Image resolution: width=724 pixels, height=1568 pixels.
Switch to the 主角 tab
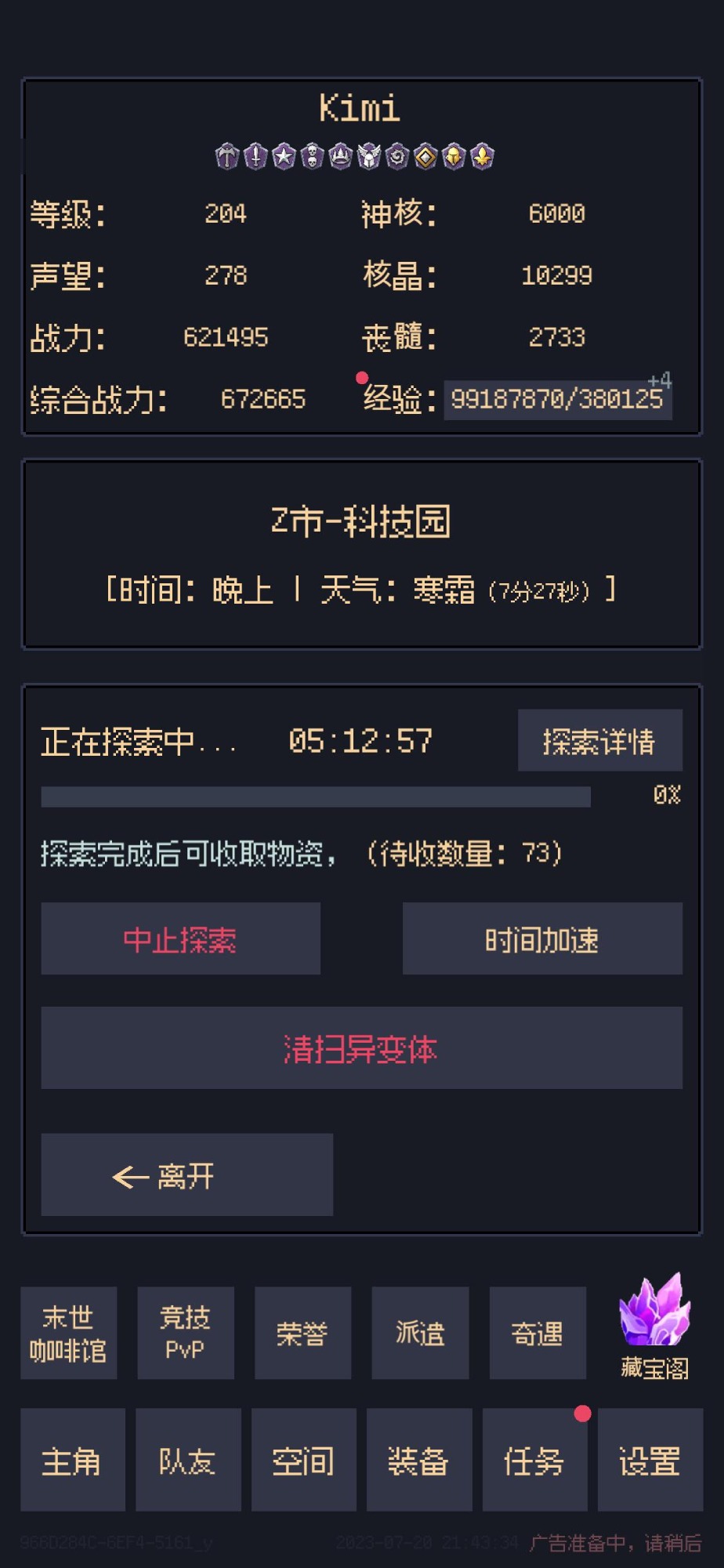tap(72, 1460)
